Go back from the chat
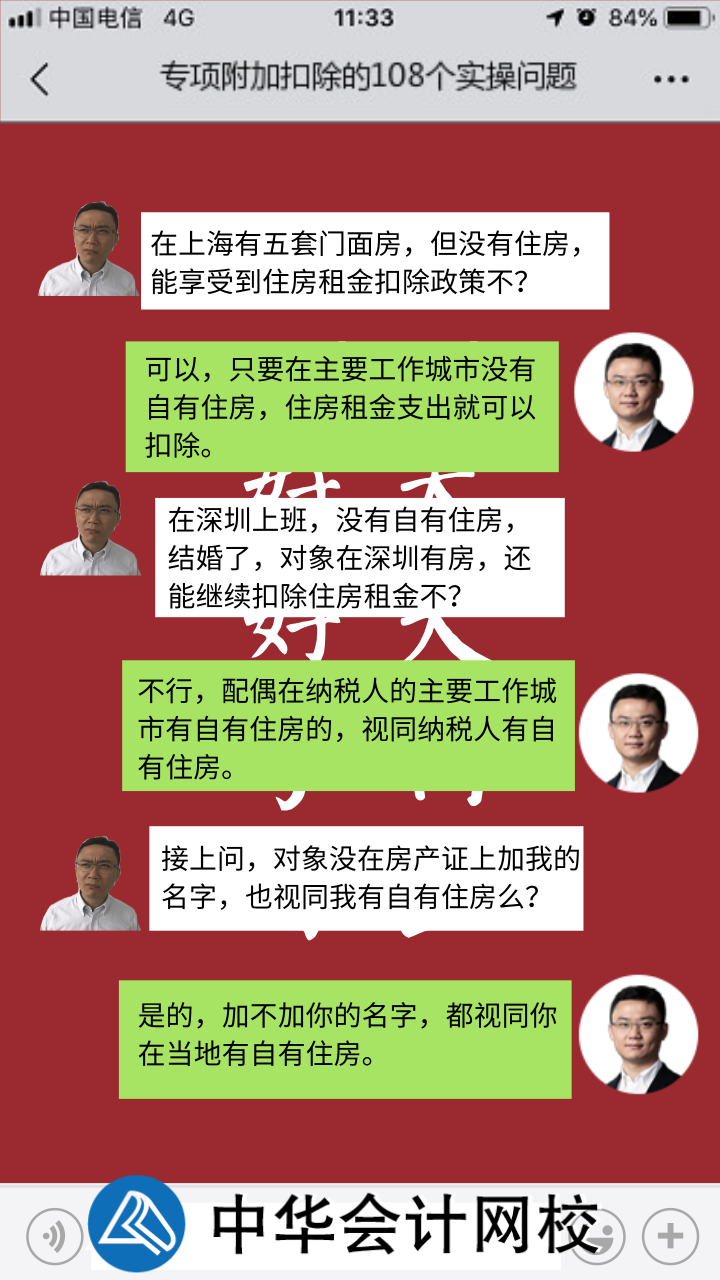720x1280 pixels. [40, 79]
